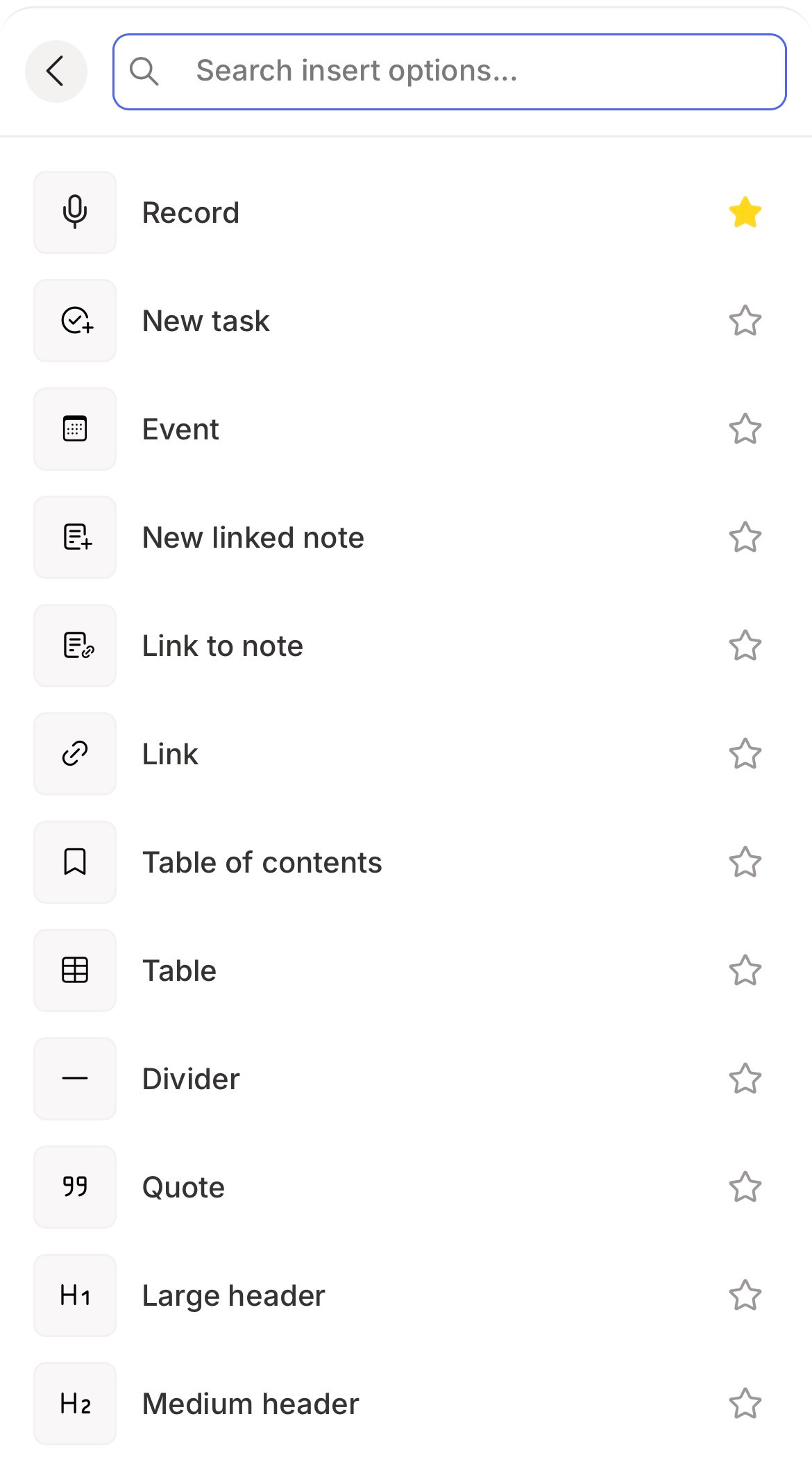Favorite the Link to note option

[745, 646]
